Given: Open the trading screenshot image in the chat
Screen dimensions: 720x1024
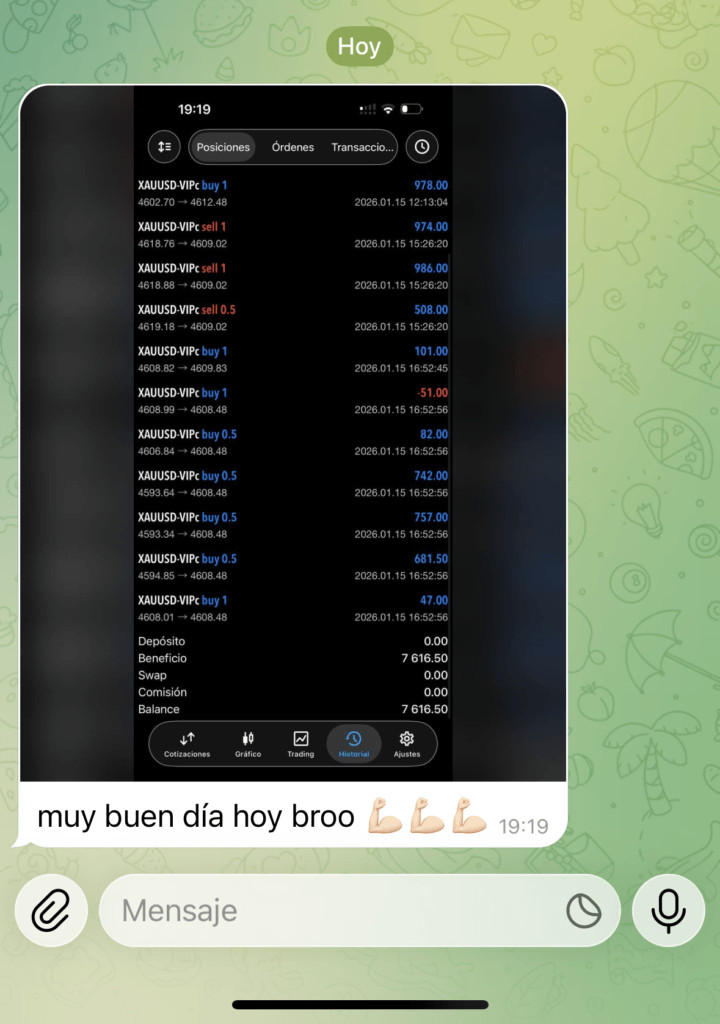Looking at the screenshot, I should click(292, 432).
